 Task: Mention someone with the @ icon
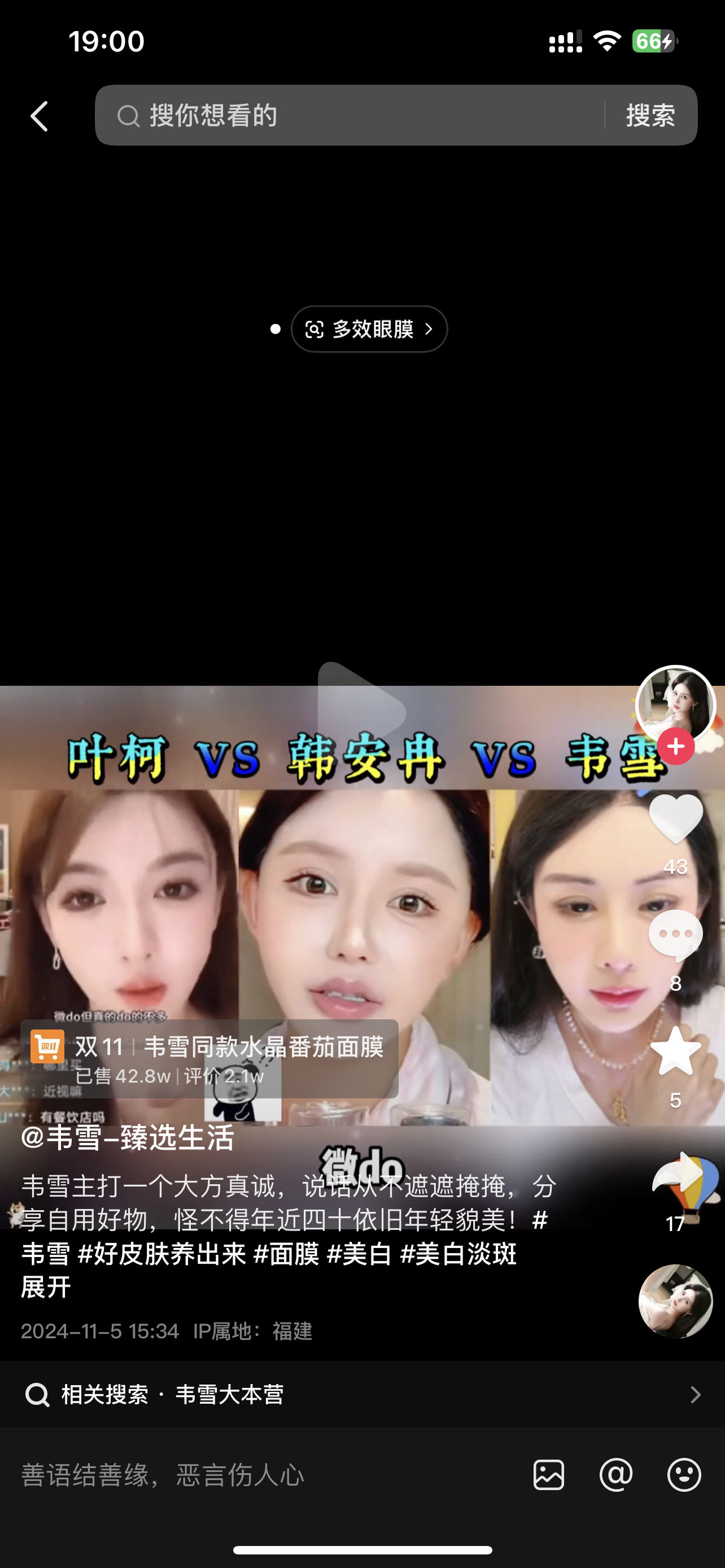616,1475
